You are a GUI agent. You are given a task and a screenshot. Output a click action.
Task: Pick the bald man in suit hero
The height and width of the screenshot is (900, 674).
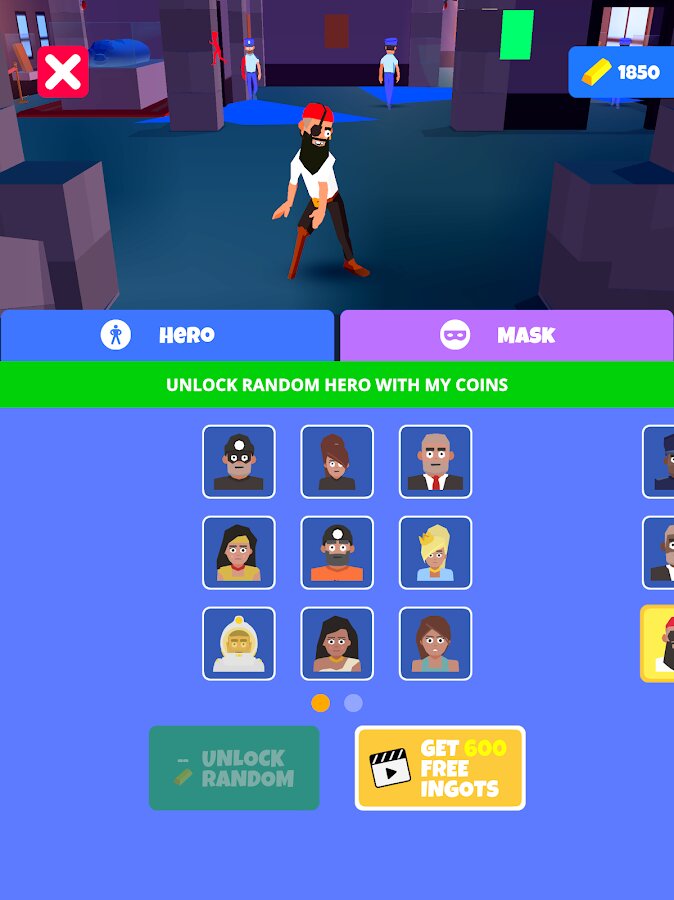point(435,462)
